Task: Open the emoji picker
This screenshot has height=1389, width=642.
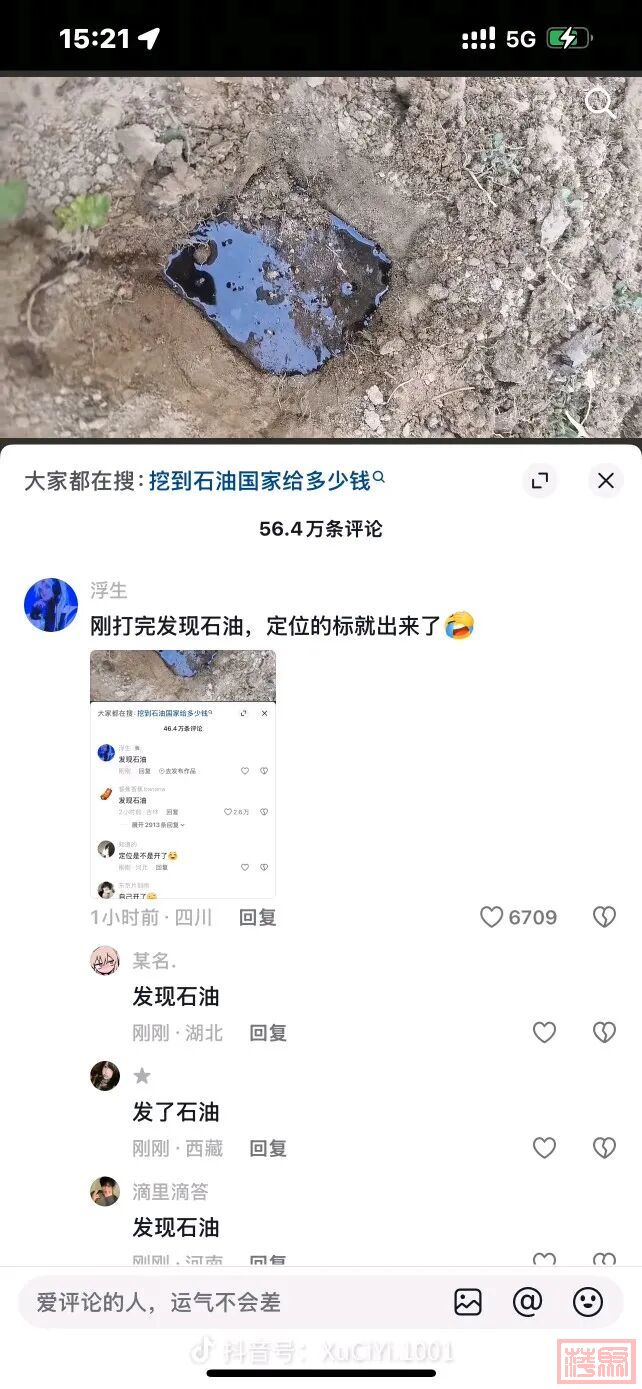Action: (x=588, y=1302)
